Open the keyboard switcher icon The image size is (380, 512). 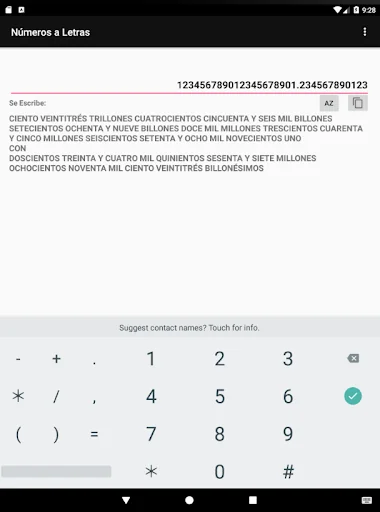click(x=367, y=500)
